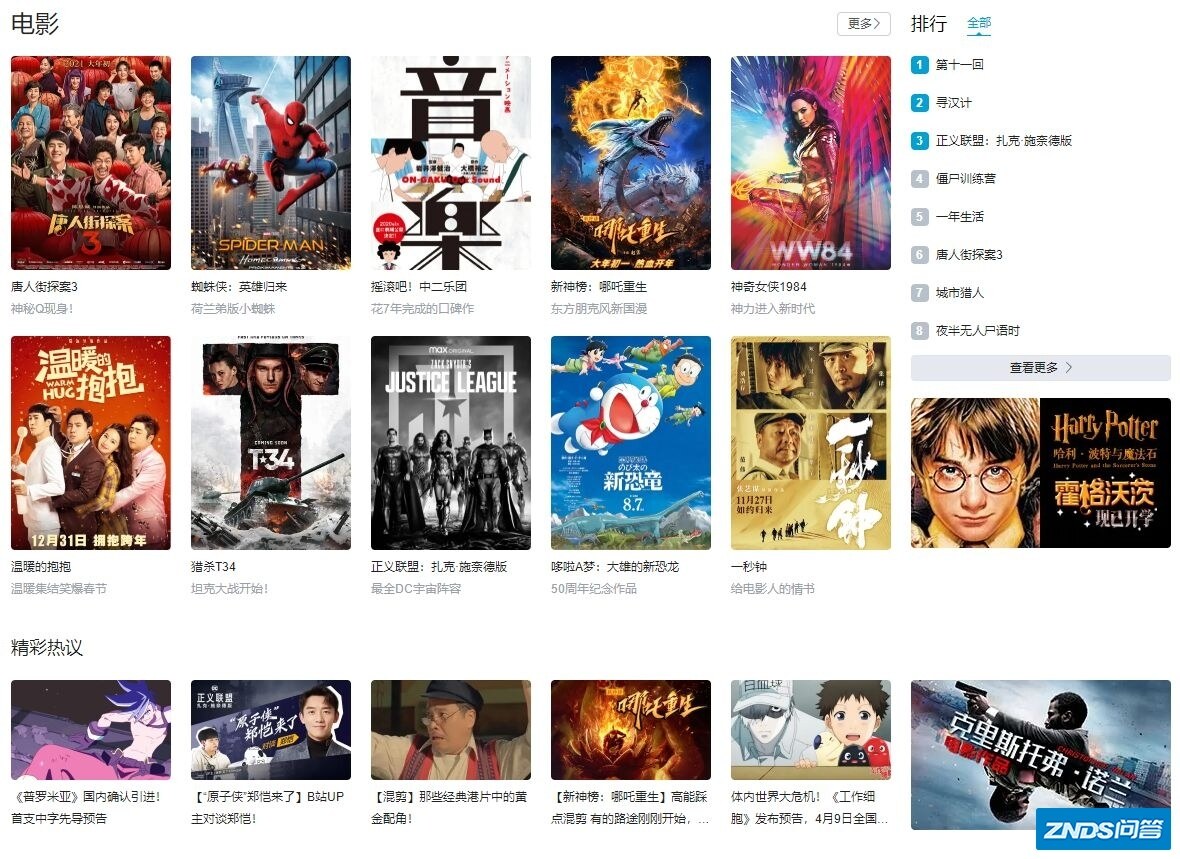
Task: Open ranking item 僵尸训练营
Action: coord(965,179)
